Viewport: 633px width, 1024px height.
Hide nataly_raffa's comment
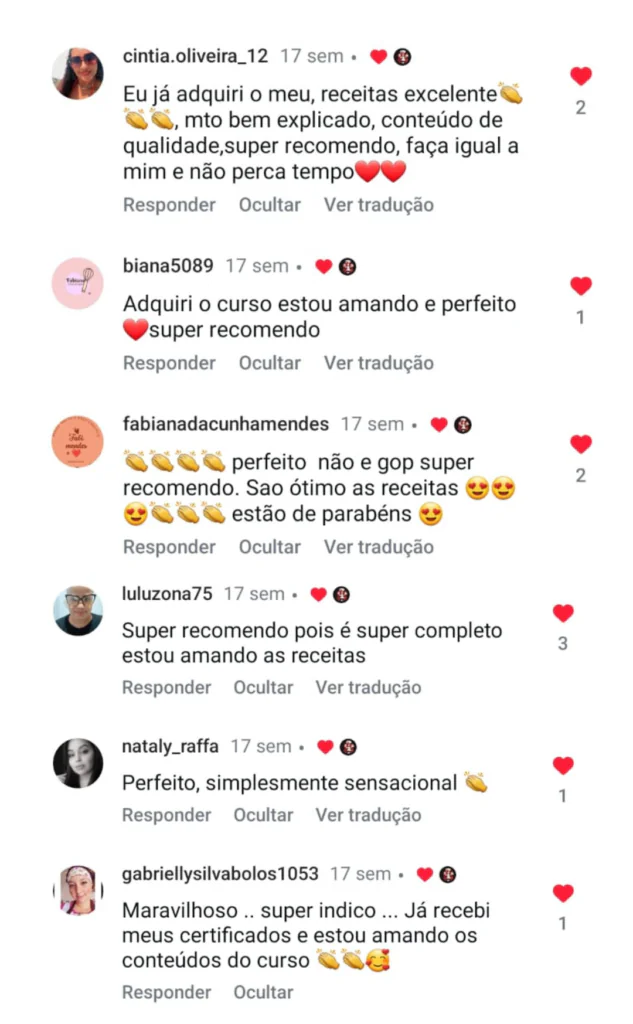[264, 815]
